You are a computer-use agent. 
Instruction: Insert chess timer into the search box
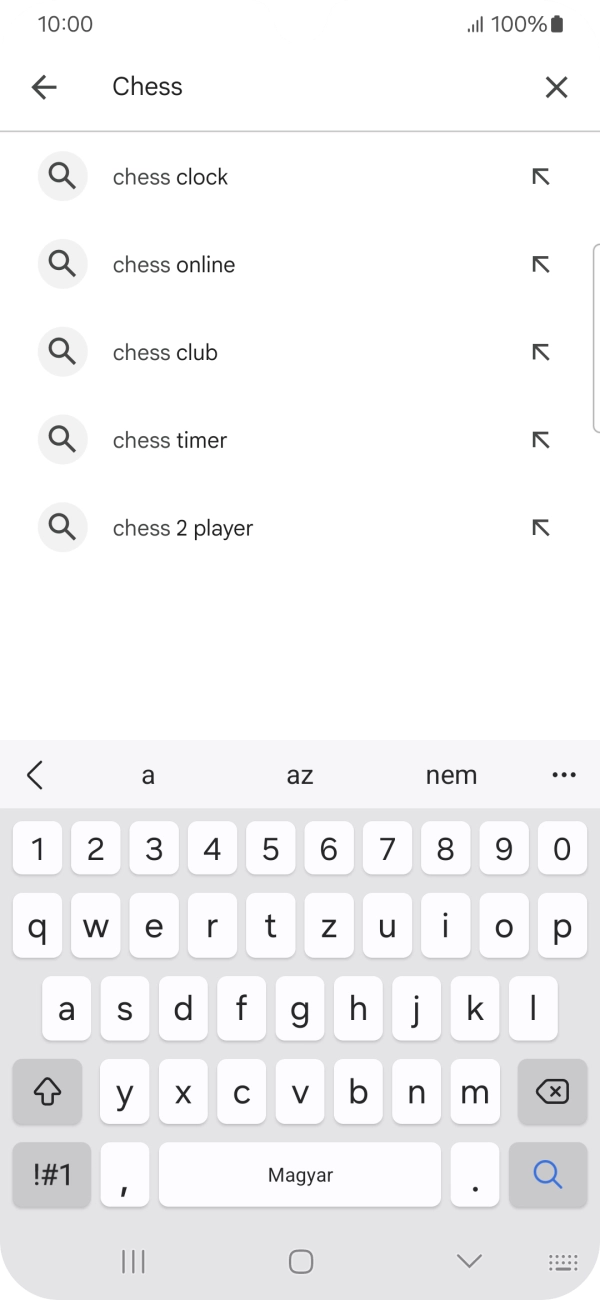click(x=541, y=441)
